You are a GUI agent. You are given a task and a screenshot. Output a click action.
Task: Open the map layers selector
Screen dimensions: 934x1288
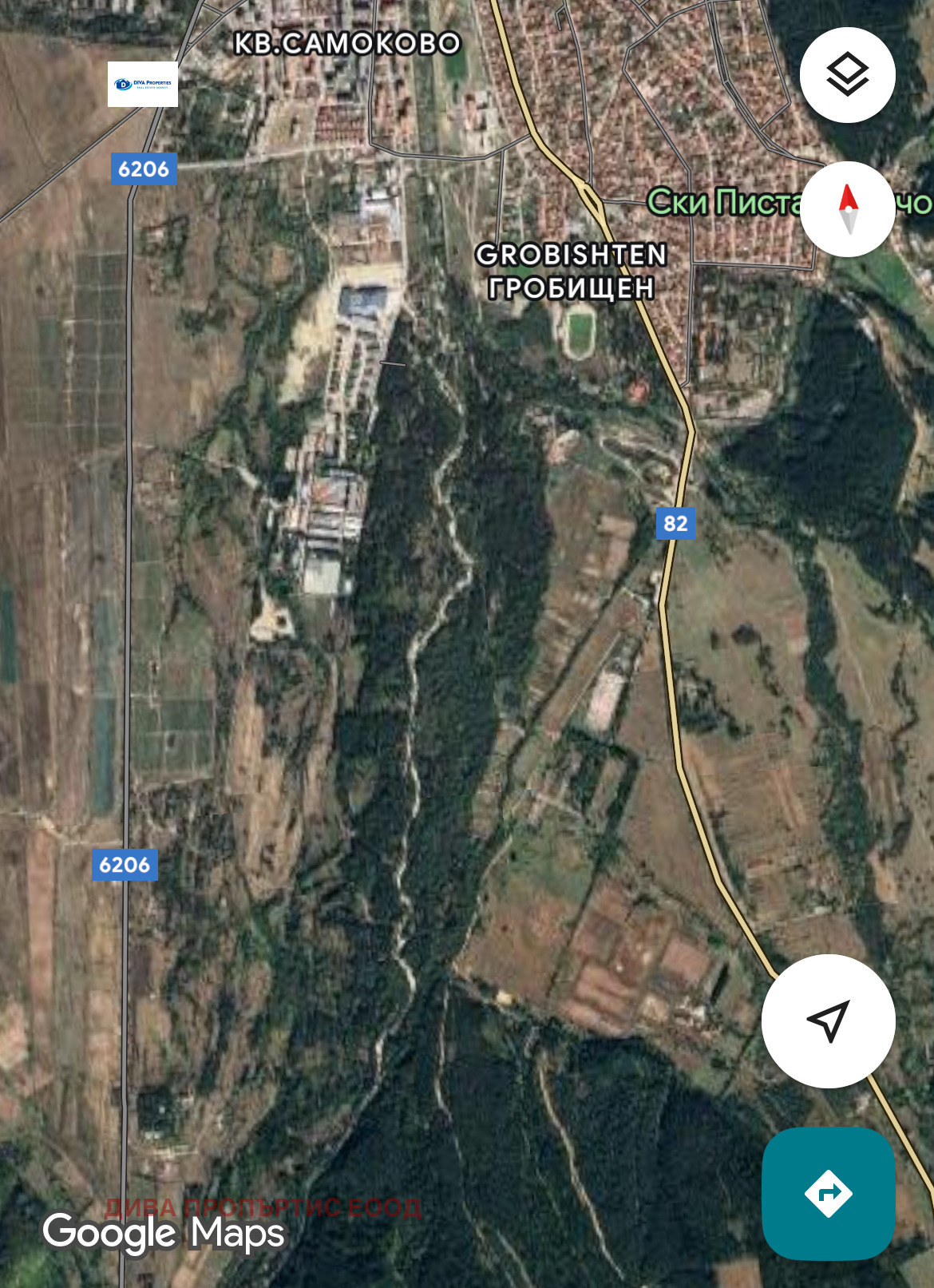(x=847, y=75)
